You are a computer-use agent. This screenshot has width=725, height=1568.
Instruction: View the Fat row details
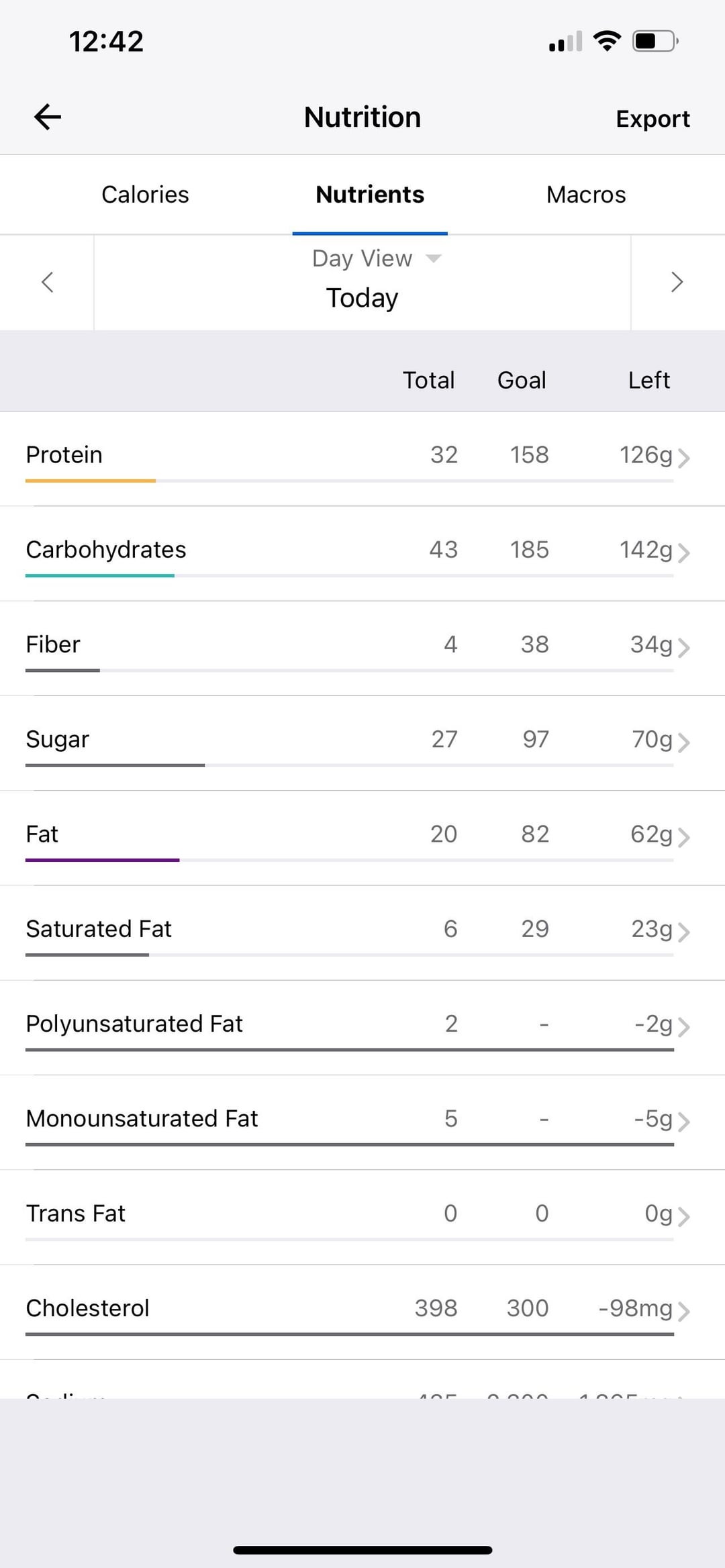pos(362,838)
